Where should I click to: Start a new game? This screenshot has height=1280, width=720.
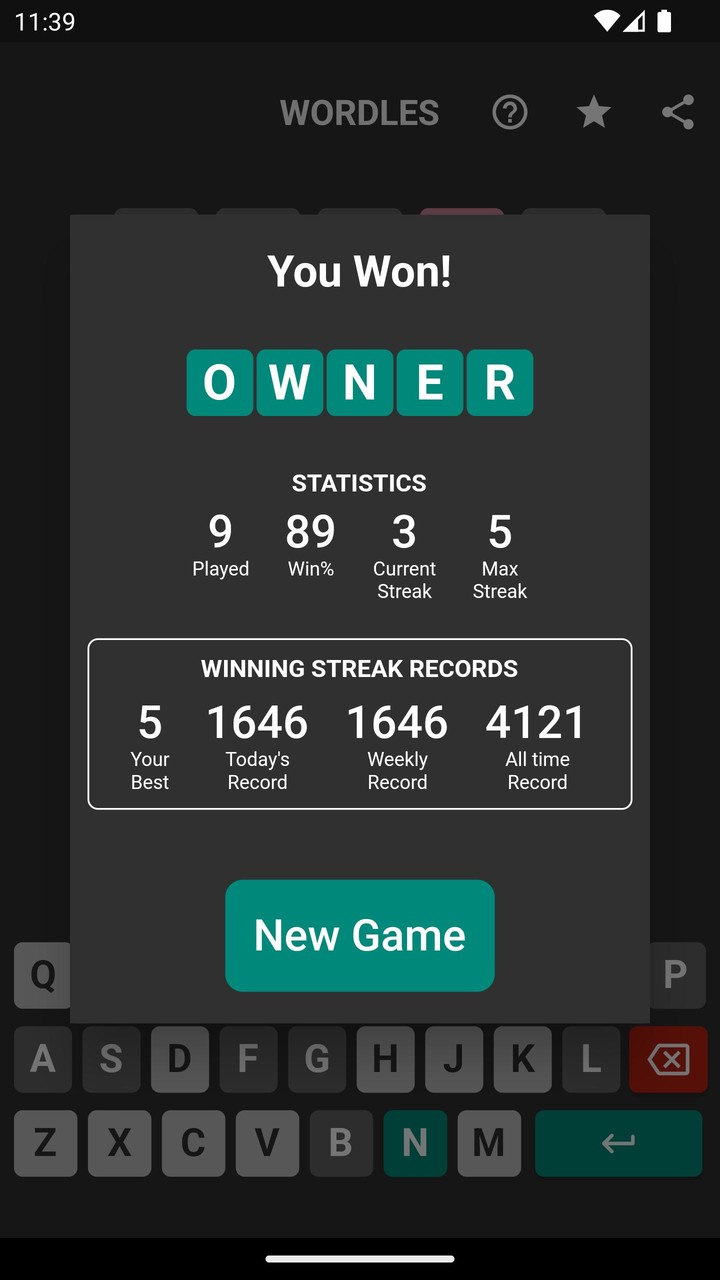point(360,936)
